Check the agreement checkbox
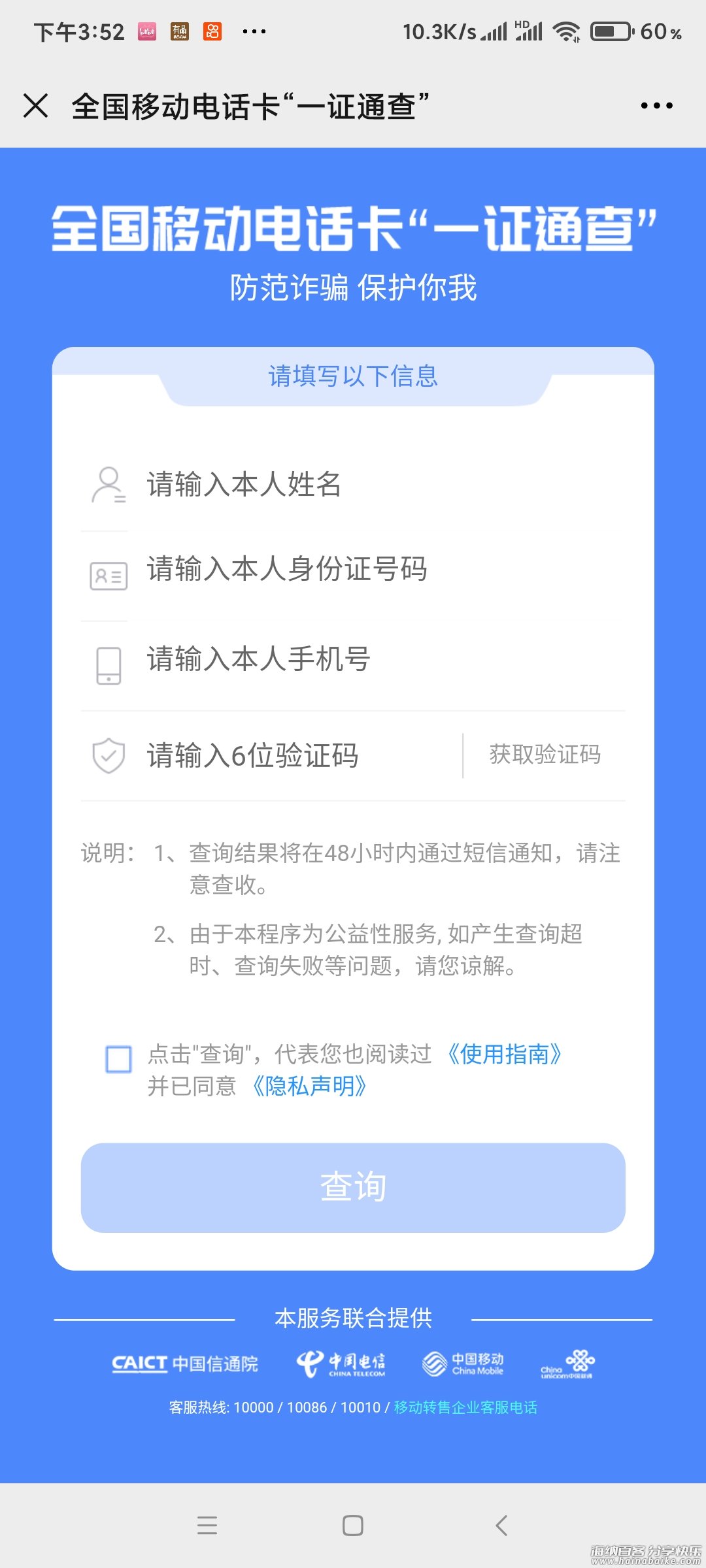Image resolution: width=706 pixels, height=1568 pixels. click(118, 1059)
